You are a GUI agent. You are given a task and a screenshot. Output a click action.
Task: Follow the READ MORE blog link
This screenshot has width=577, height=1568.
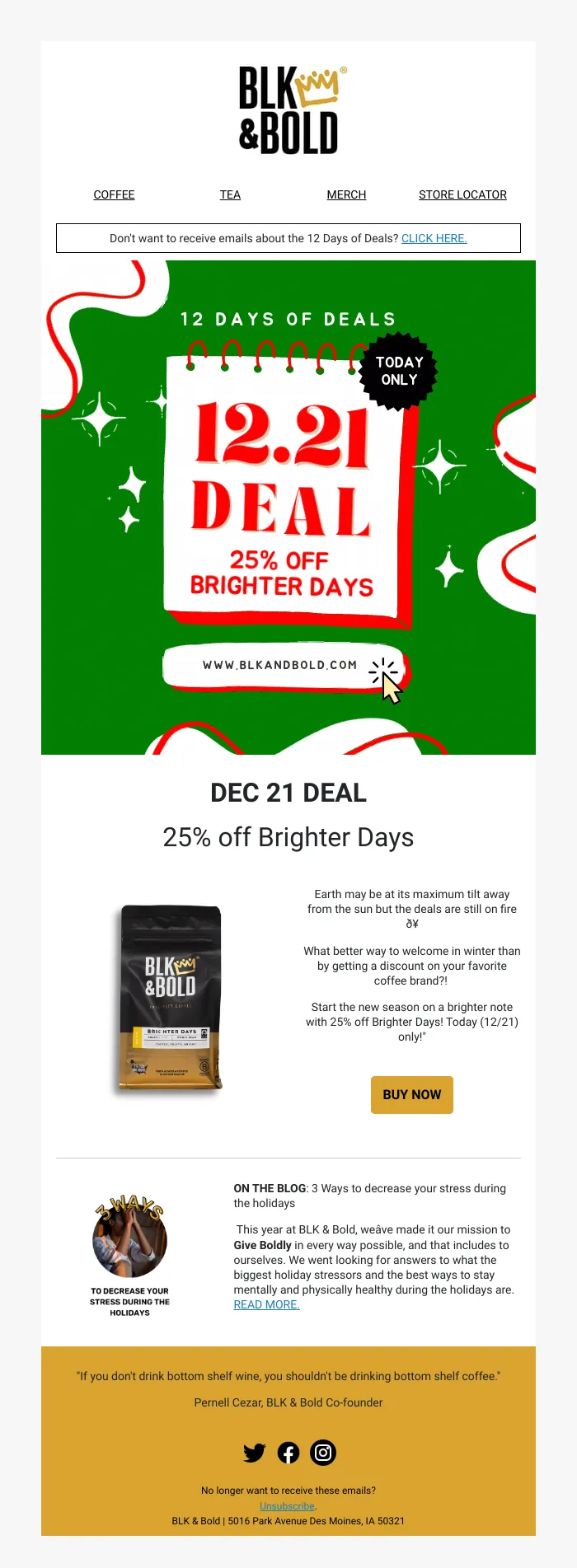(x=266, y=1304)
